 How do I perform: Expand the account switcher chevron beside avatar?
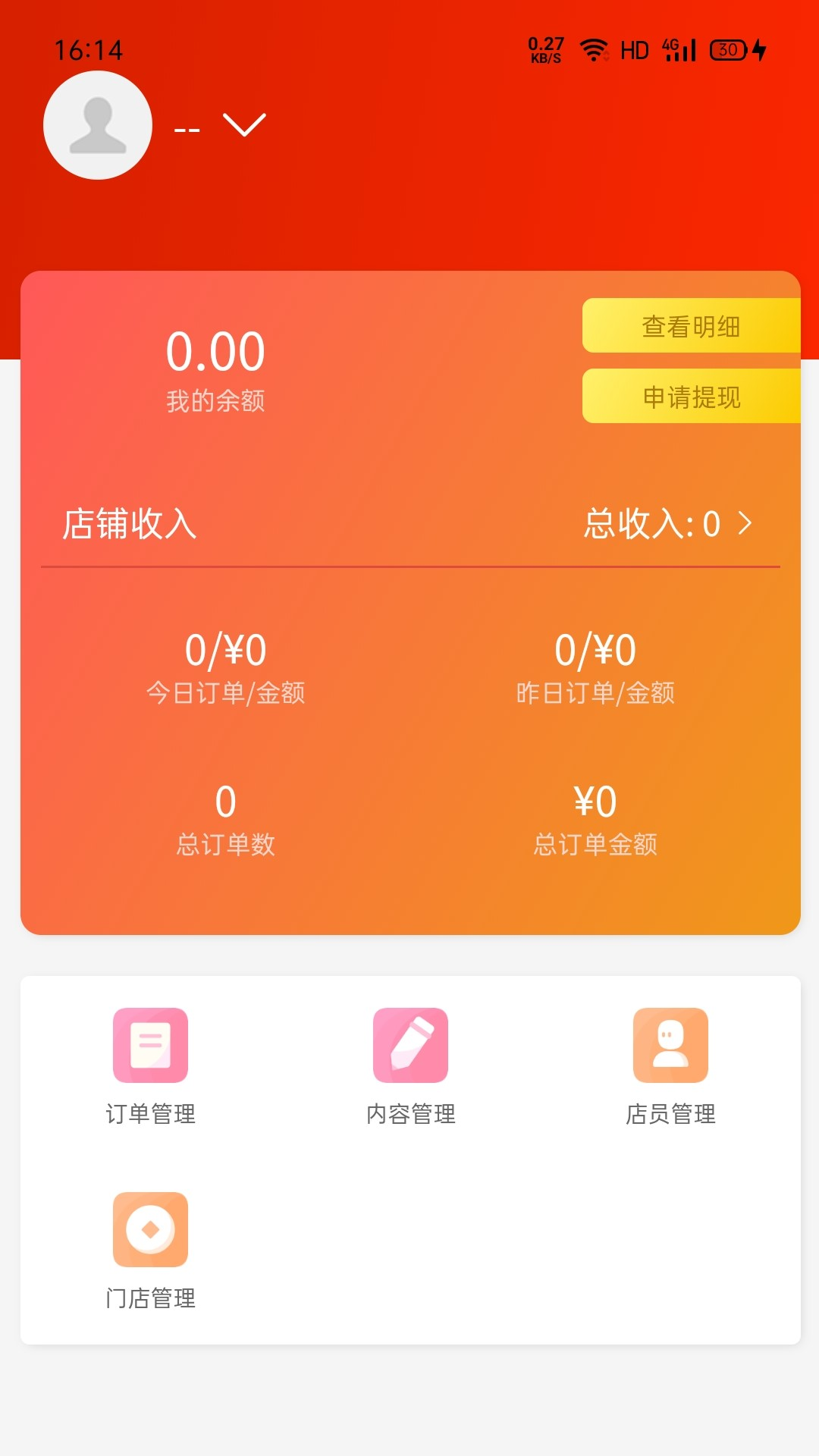(243, 126)
